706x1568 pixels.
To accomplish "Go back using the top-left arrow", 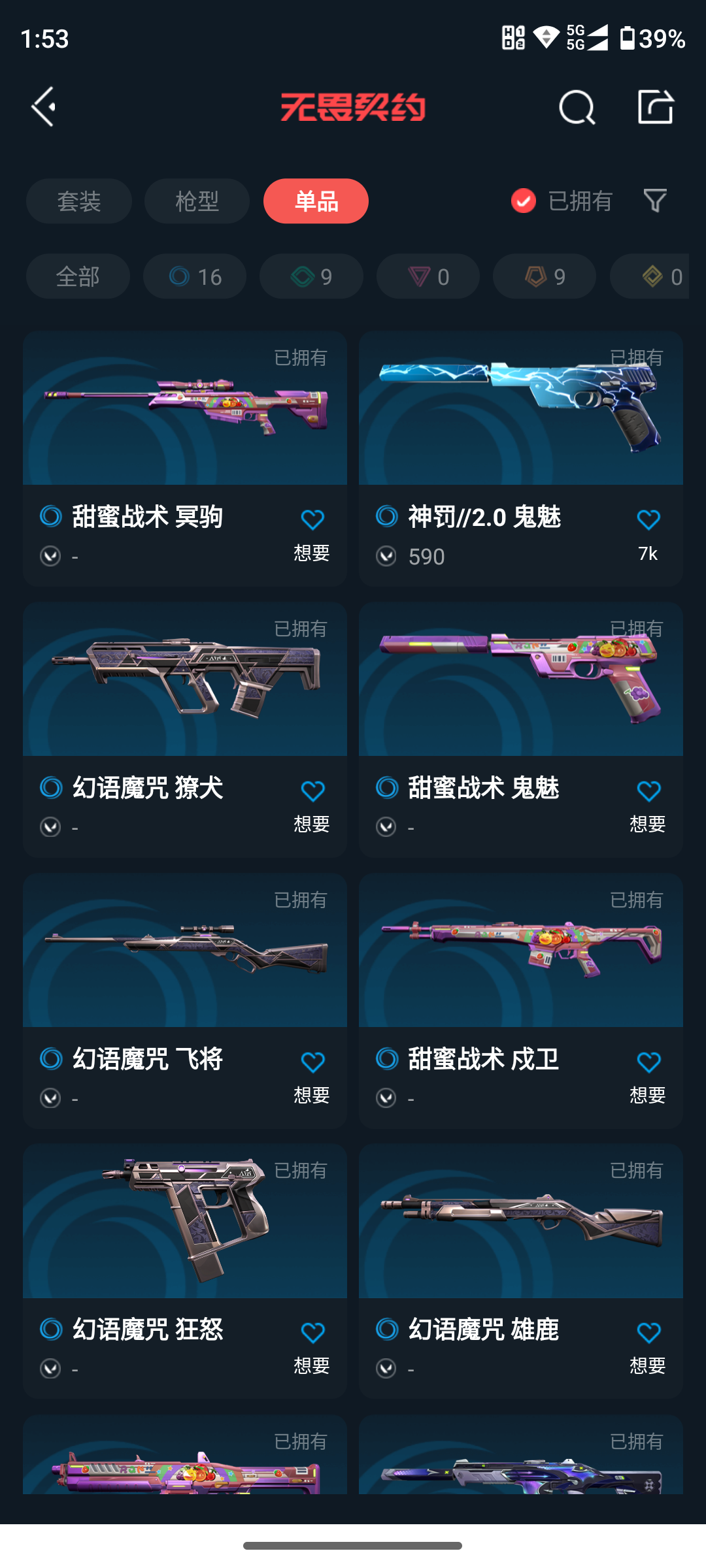I will point(44,106).
